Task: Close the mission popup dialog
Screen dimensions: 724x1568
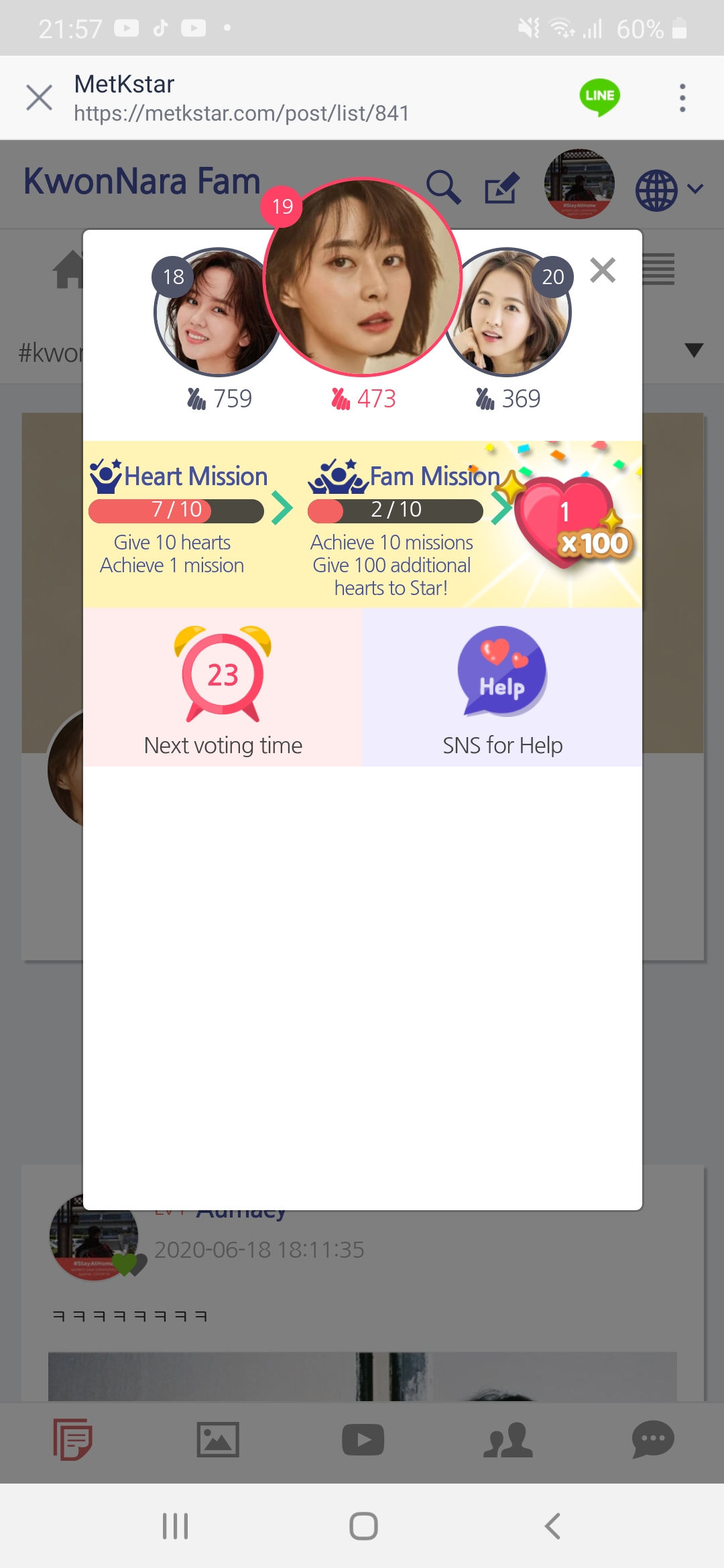Action: tap(602, 271)
